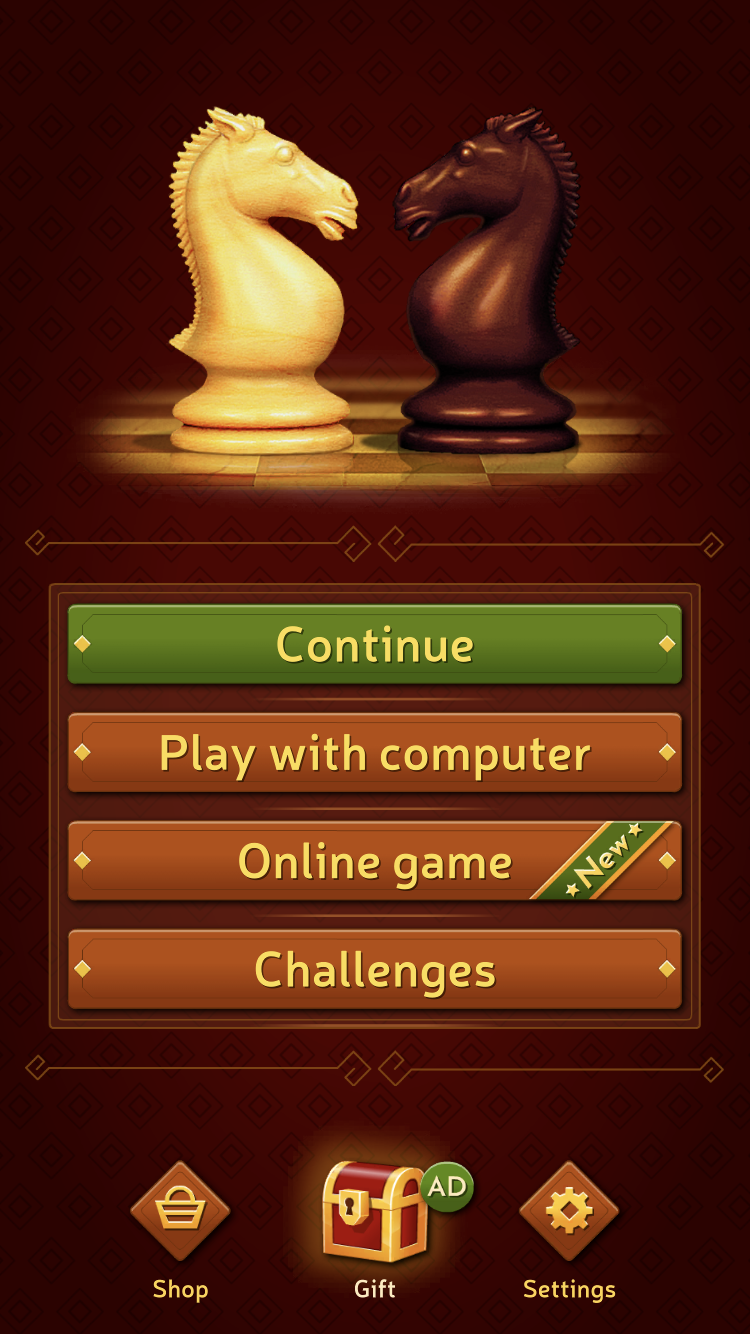Viewport: 750px width, 1334px height.
Task: Open the Challenges section
Action: click(374, 969)
